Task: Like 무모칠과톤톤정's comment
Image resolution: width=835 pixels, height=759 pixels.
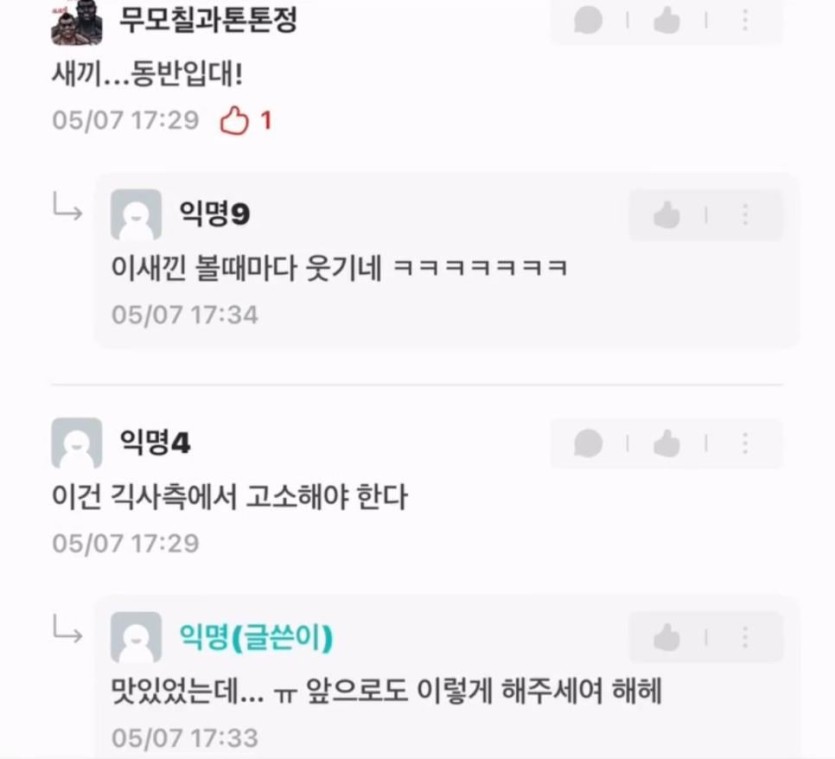Action: click(x=667, y=20)
